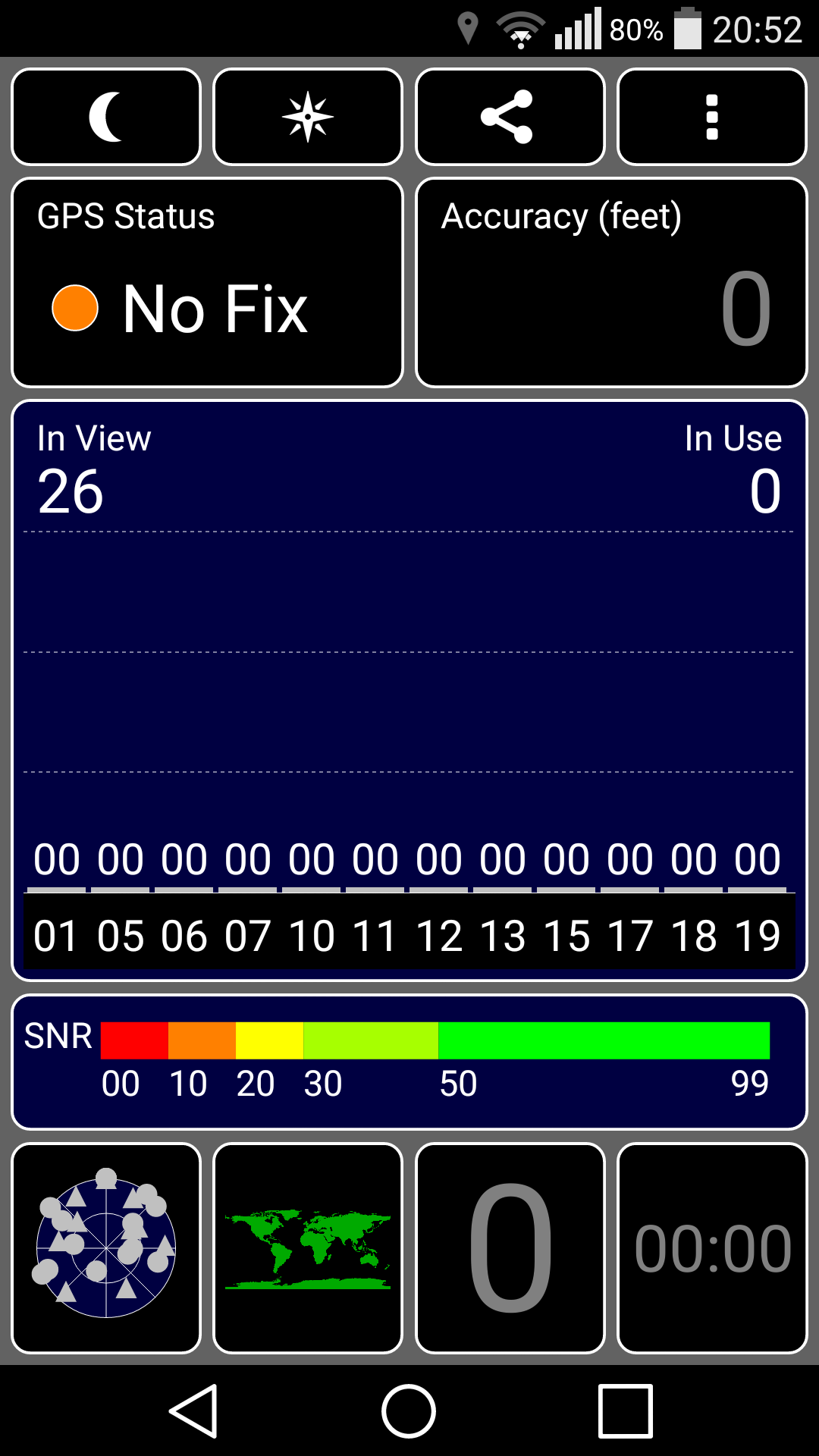Select the GPS Status No Fix panel
This screenshot has width=819, height=1456.
[207, 283]
